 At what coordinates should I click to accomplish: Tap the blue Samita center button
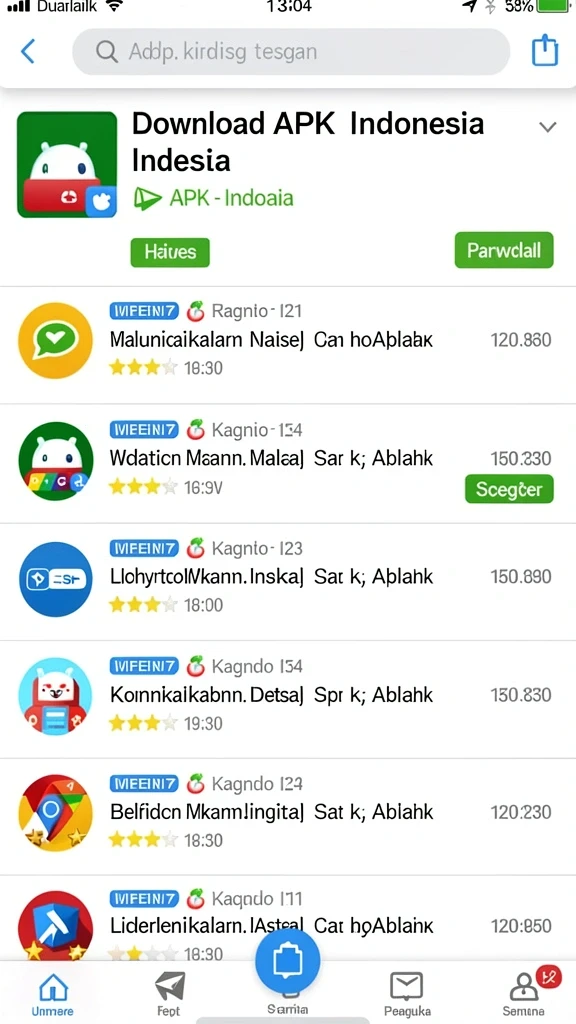pyautogui.click(x=287, y=961)
